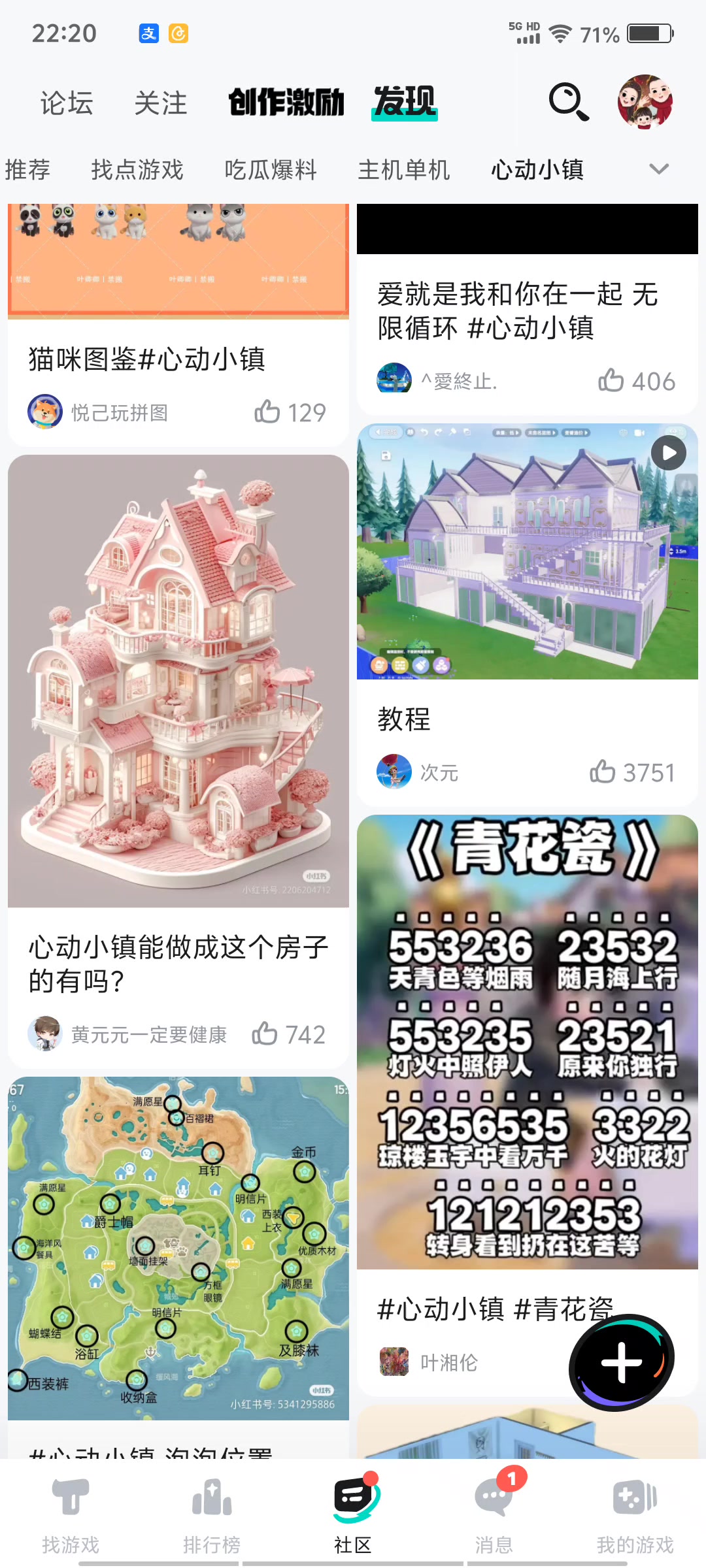
Task: Select the 主机单机 category
Action: pos(404,170)
